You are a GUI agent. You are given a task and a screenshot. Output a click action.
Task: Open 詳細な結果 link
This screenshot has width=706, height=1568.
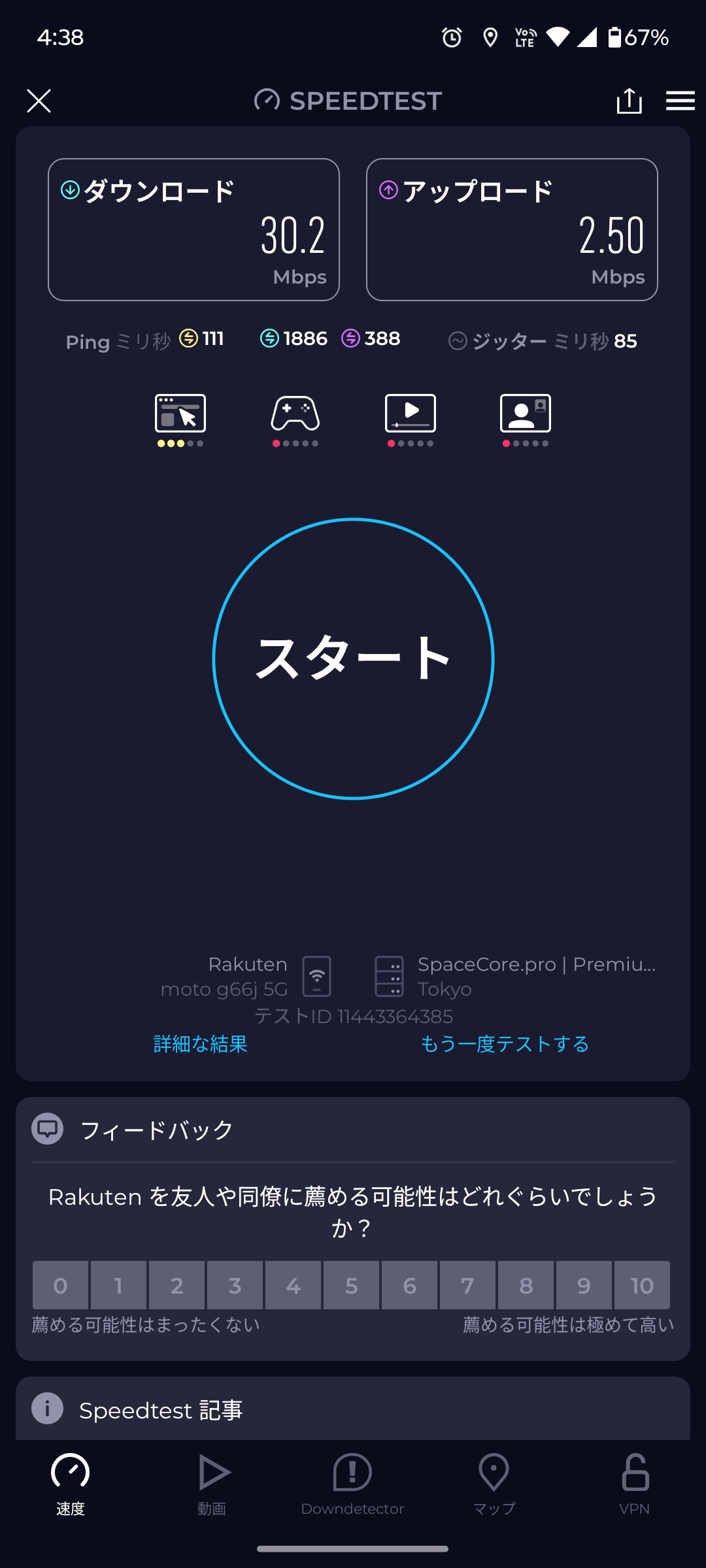click(x=201, y=1043)
